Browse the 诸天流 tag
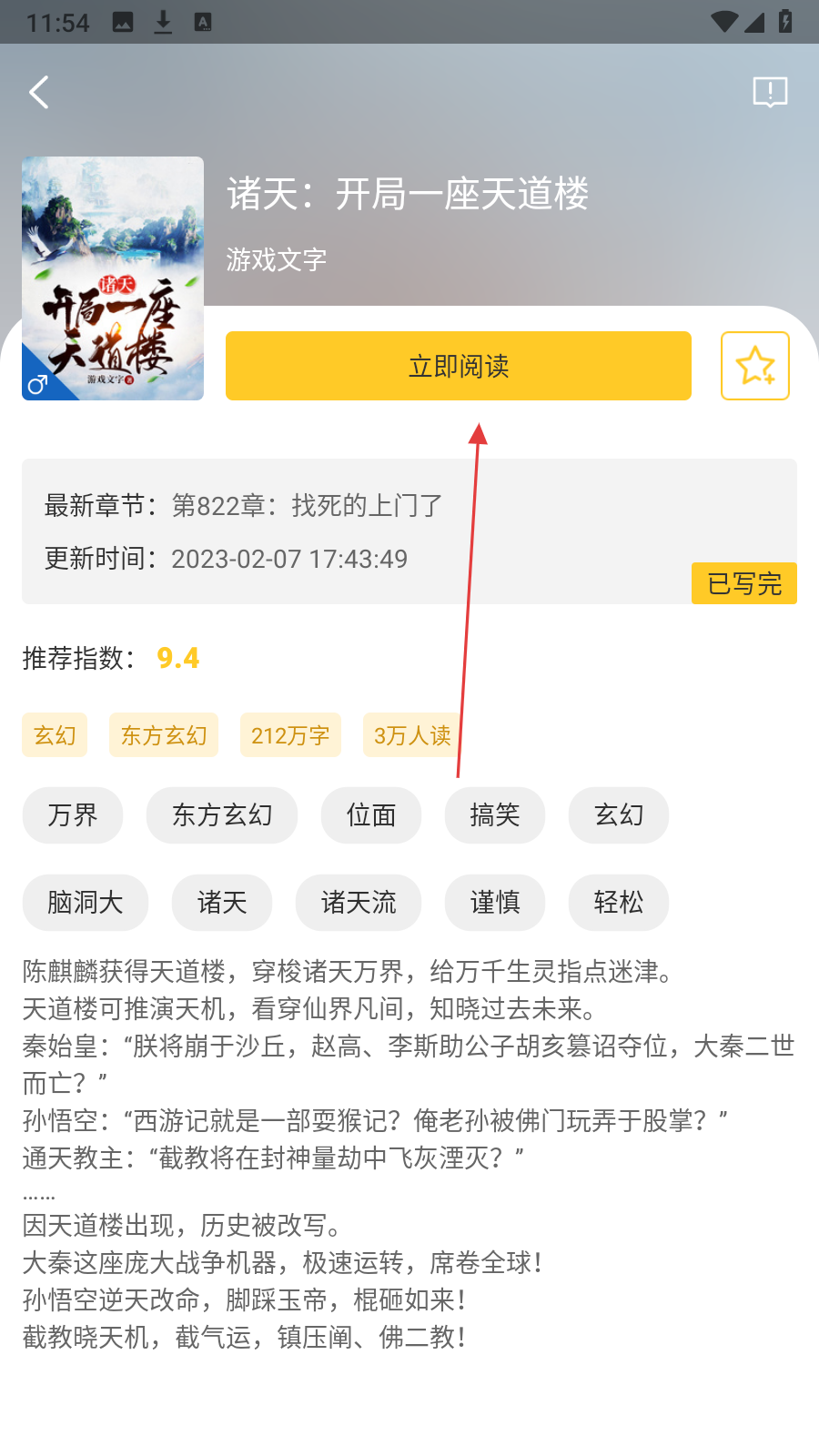This screenshot has height=1456, width=819. (359, 903)
